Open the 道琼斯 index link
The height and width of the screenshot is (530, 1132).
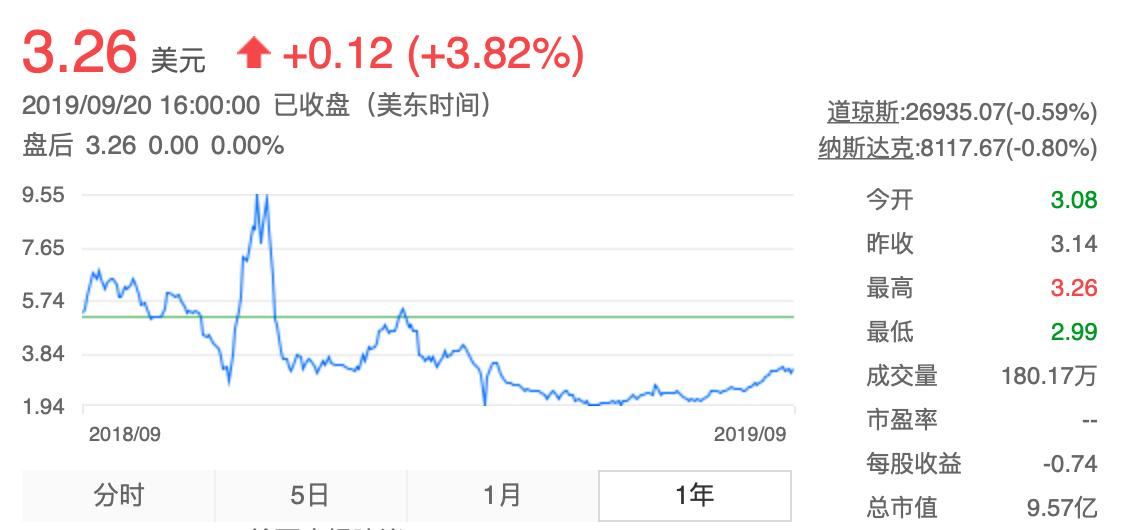pyautogui.click(x=863, y=113)
